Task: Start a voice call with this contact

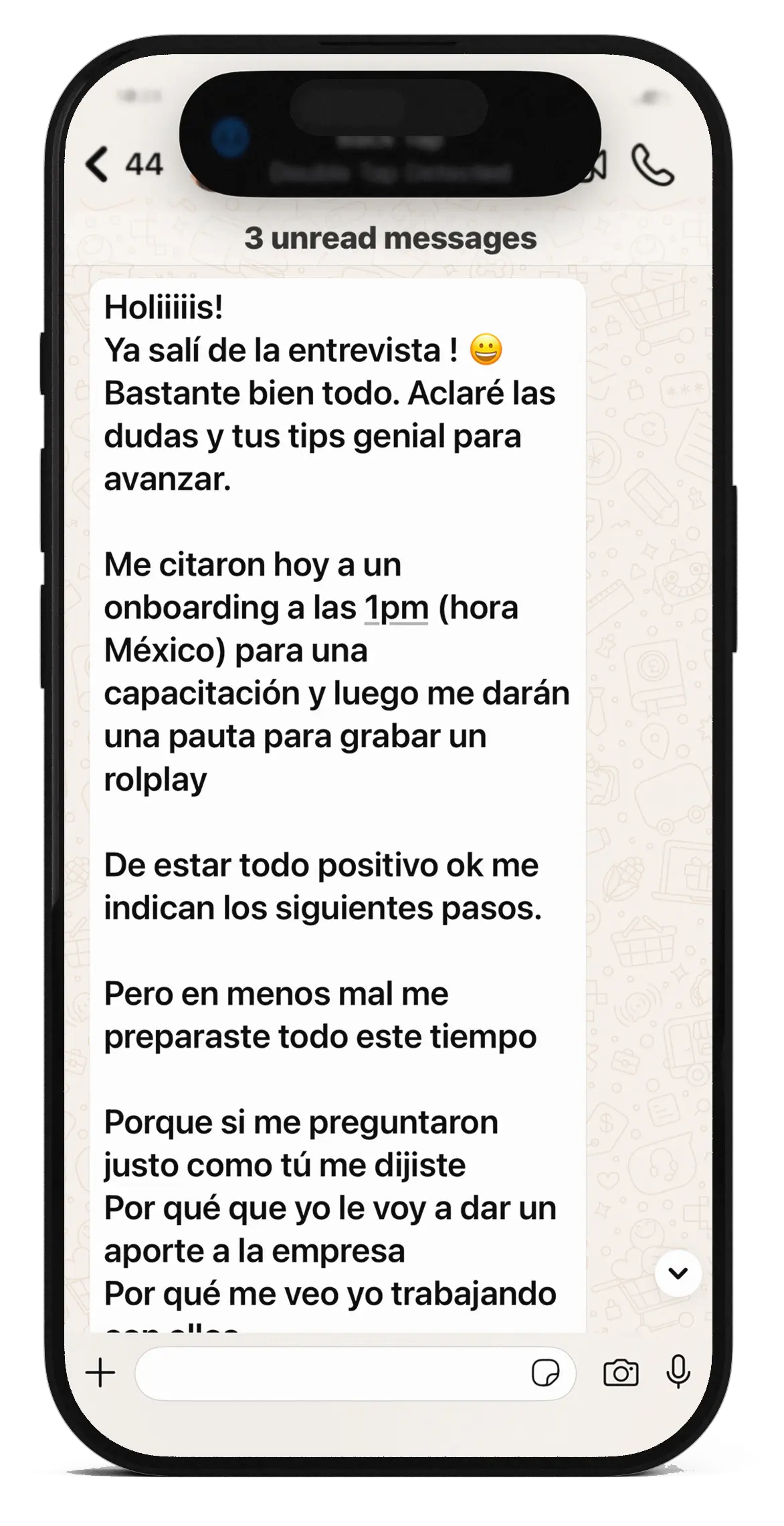Action: click(652, 165)
